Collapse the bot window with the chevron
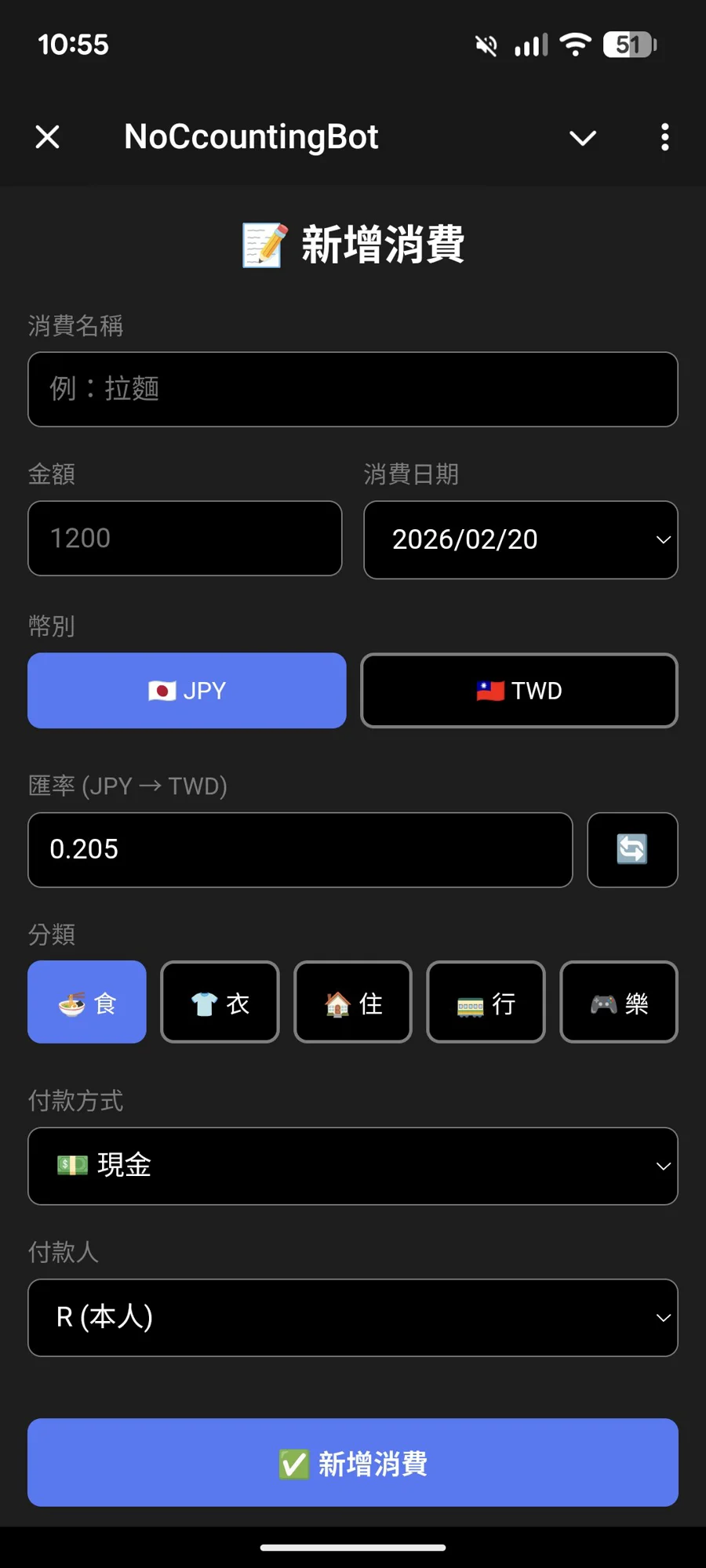 click(x=583, y=138)
